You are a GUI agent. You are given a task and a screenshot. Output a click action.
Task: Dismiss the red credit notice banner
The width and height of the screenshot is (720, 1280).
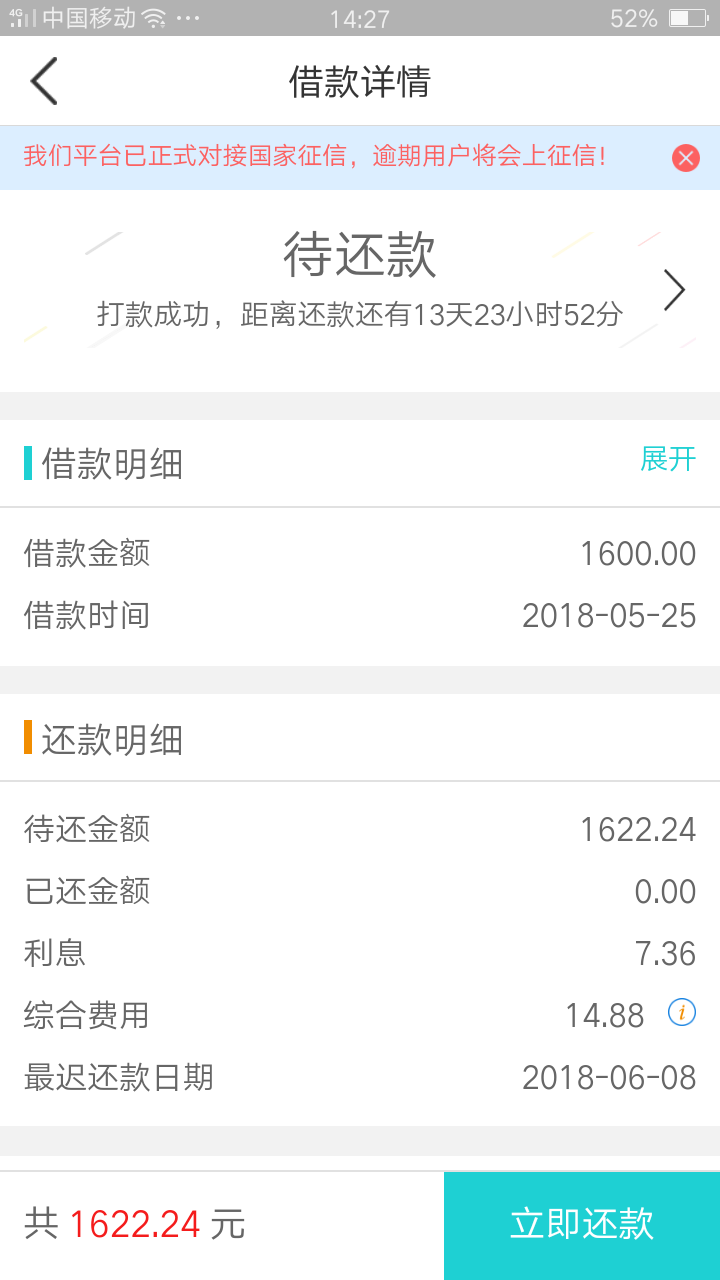[685, 158]
